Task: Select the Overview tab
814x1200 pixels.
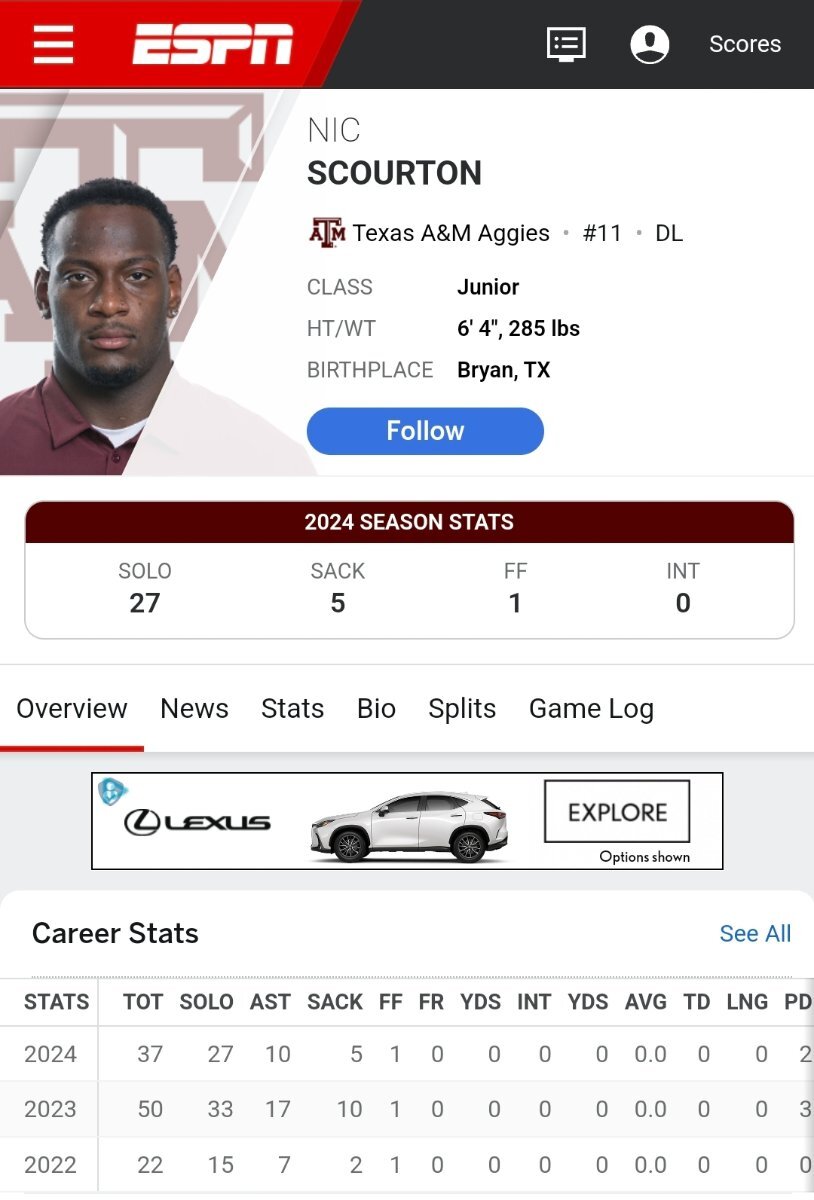Action: point(72,709)
